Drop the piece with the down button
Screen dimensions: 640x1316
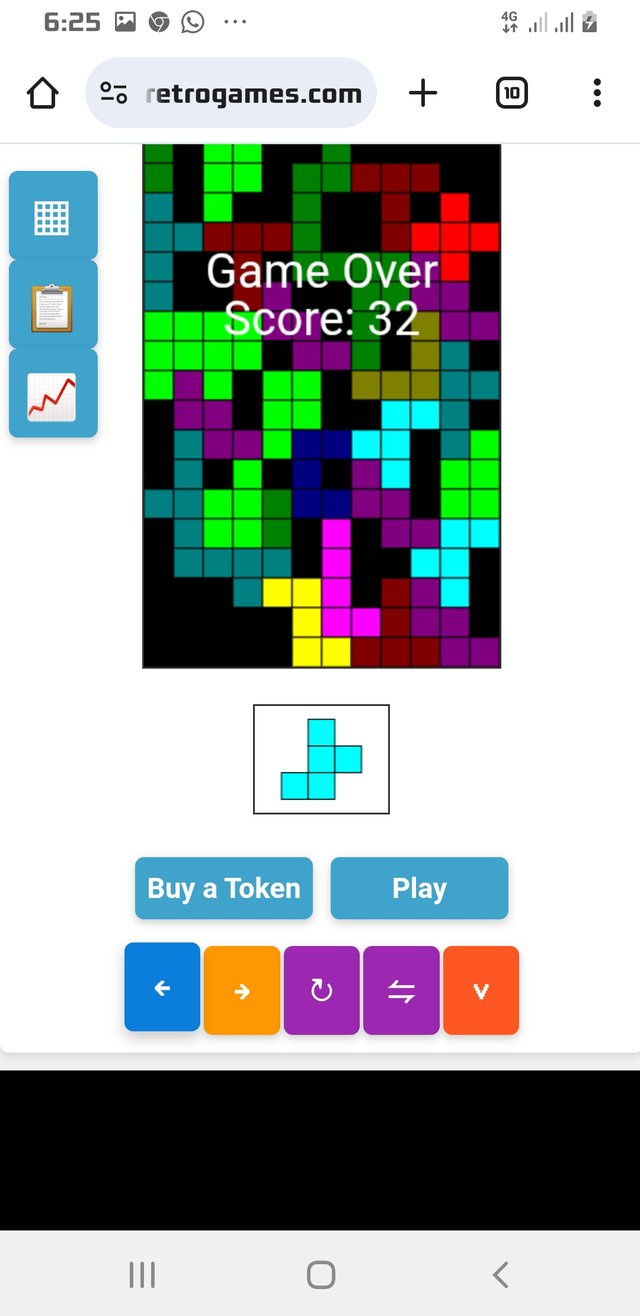tap(481, 990)
